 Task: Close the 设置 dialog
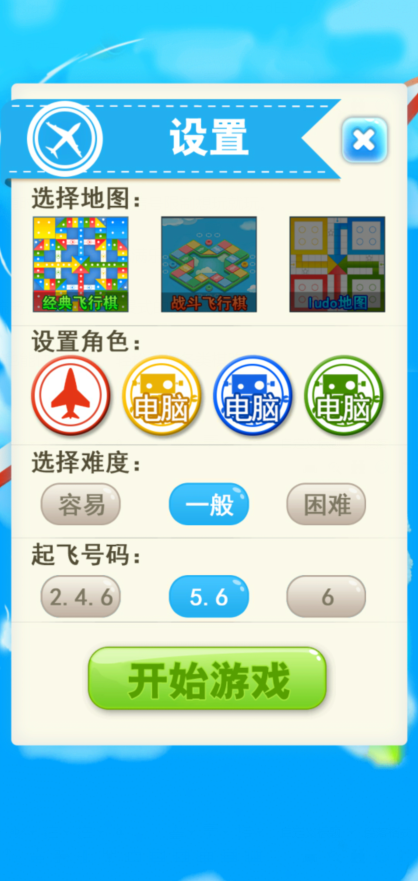click(365, 140)
